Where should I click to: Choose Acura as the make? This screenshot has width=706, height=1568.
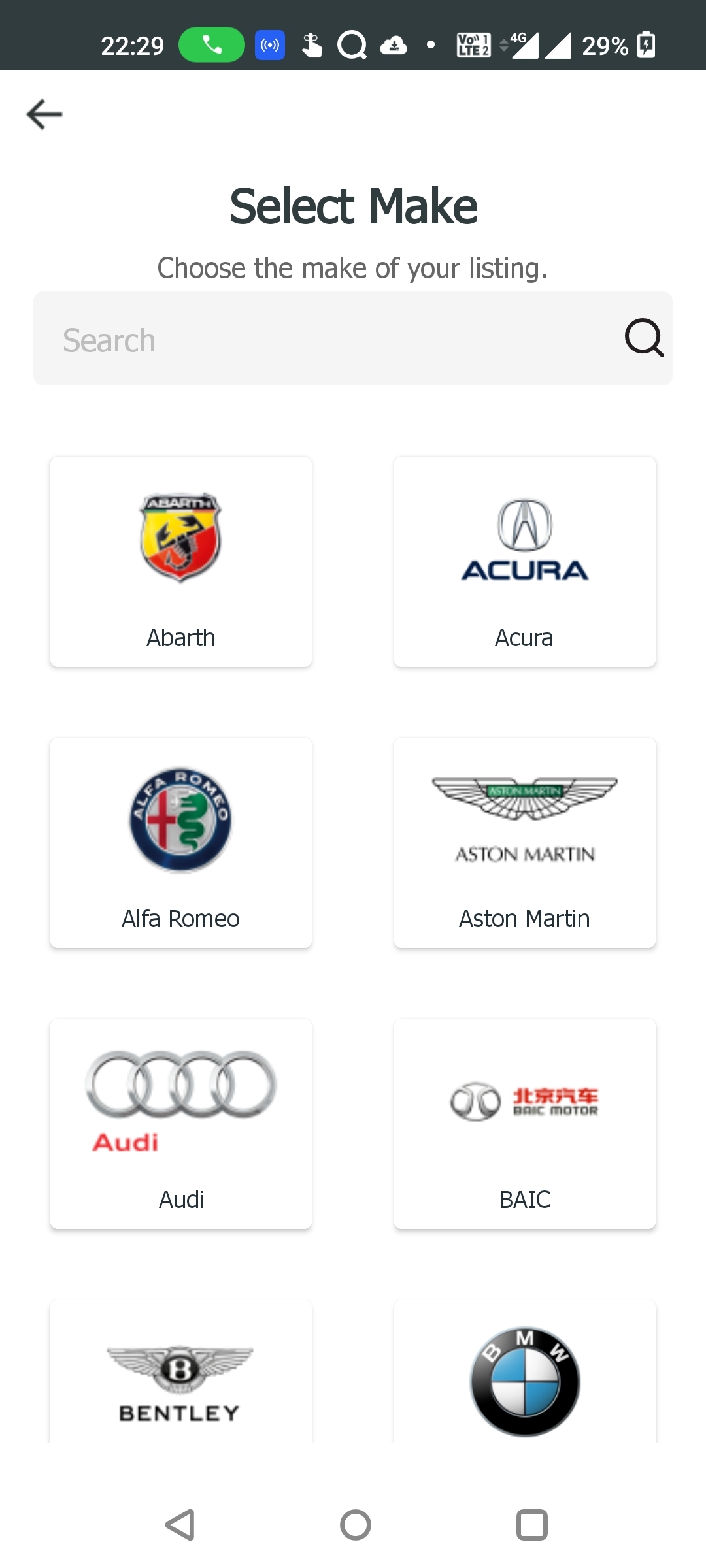525,562
